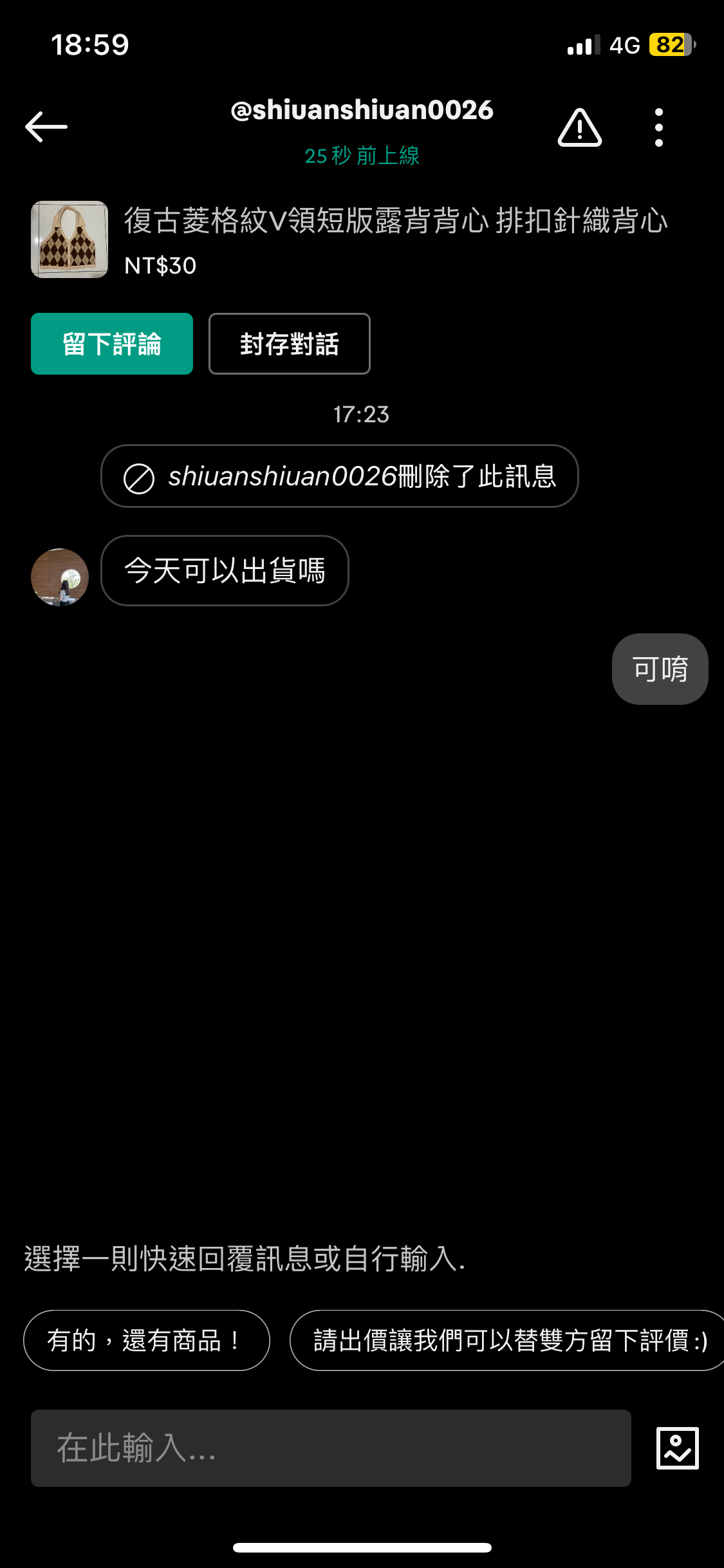The width and height of the screenshot is (724, 1568).
Task: Choose quick reply 請出價讓我們可以替雙方留下評價
Action: click(508, 1340)
